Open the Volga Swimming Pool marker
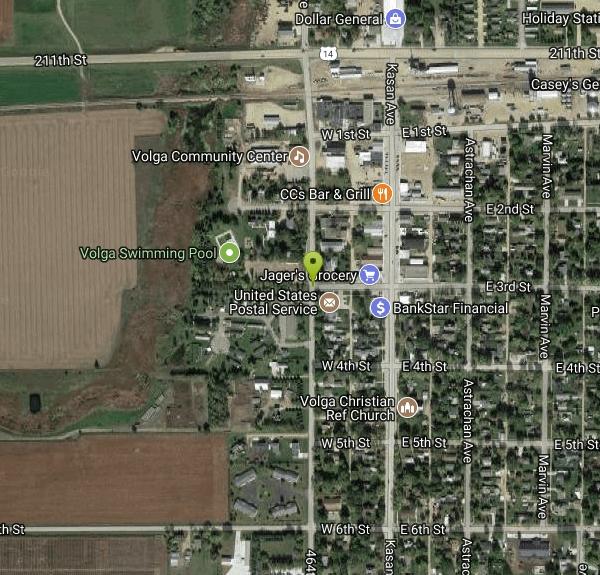This screenshot has height=575, width=600. [229, 253]
